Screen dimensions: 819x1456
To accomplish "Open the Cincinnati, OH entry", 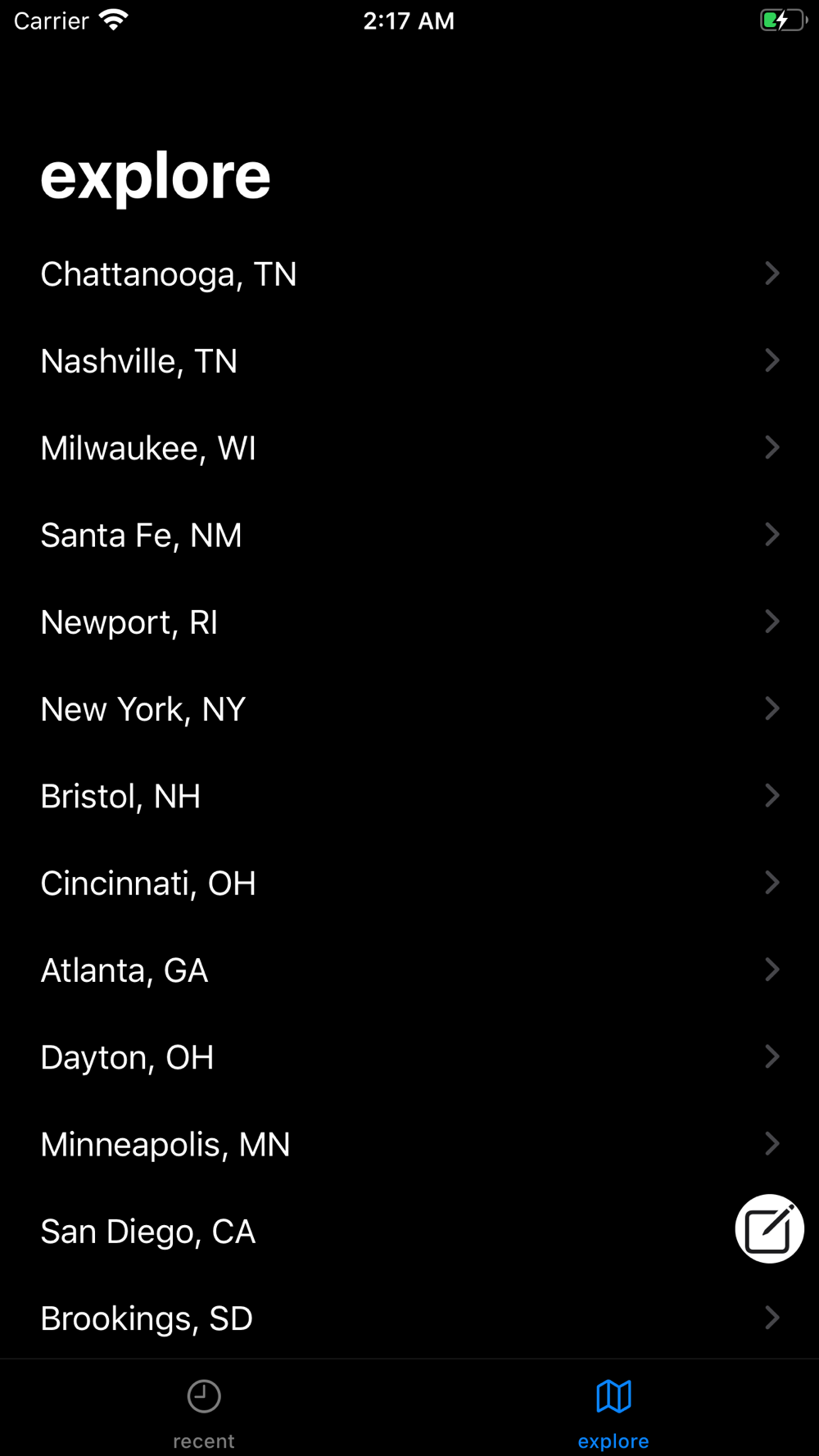I will (409, 883).
